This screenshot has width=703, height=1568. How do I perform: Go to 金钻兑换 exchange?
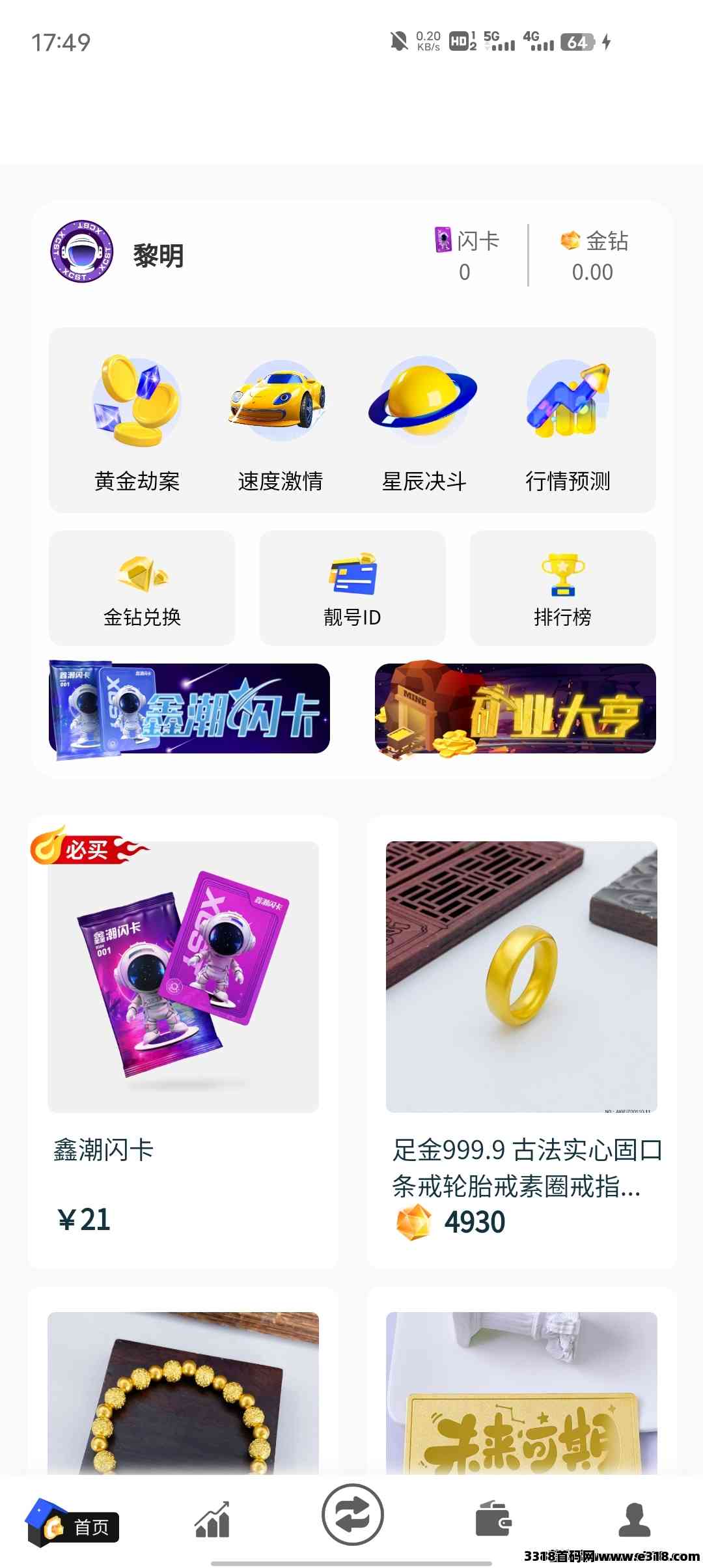pos(142,588)
